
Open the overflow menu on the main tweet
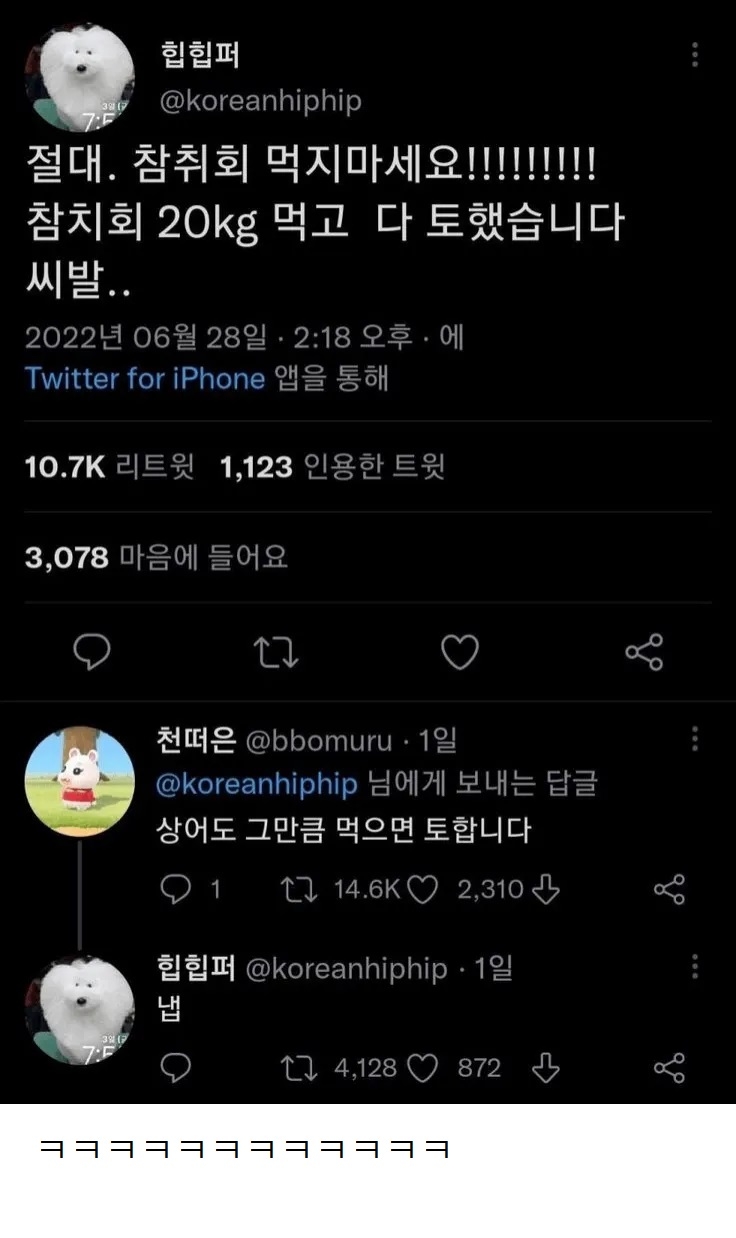695,55
